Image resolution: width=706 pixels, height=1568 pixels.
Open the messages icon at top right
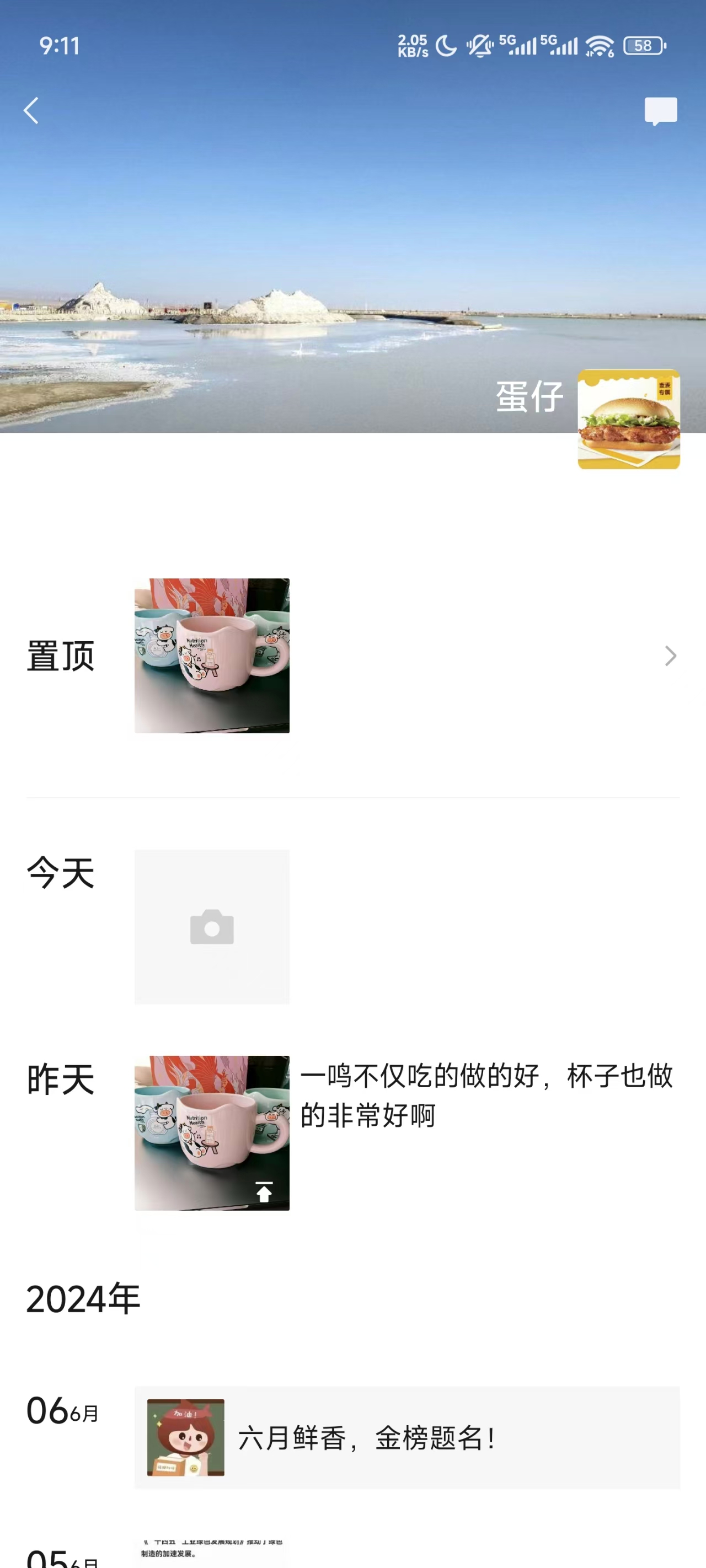coord(661,111)
